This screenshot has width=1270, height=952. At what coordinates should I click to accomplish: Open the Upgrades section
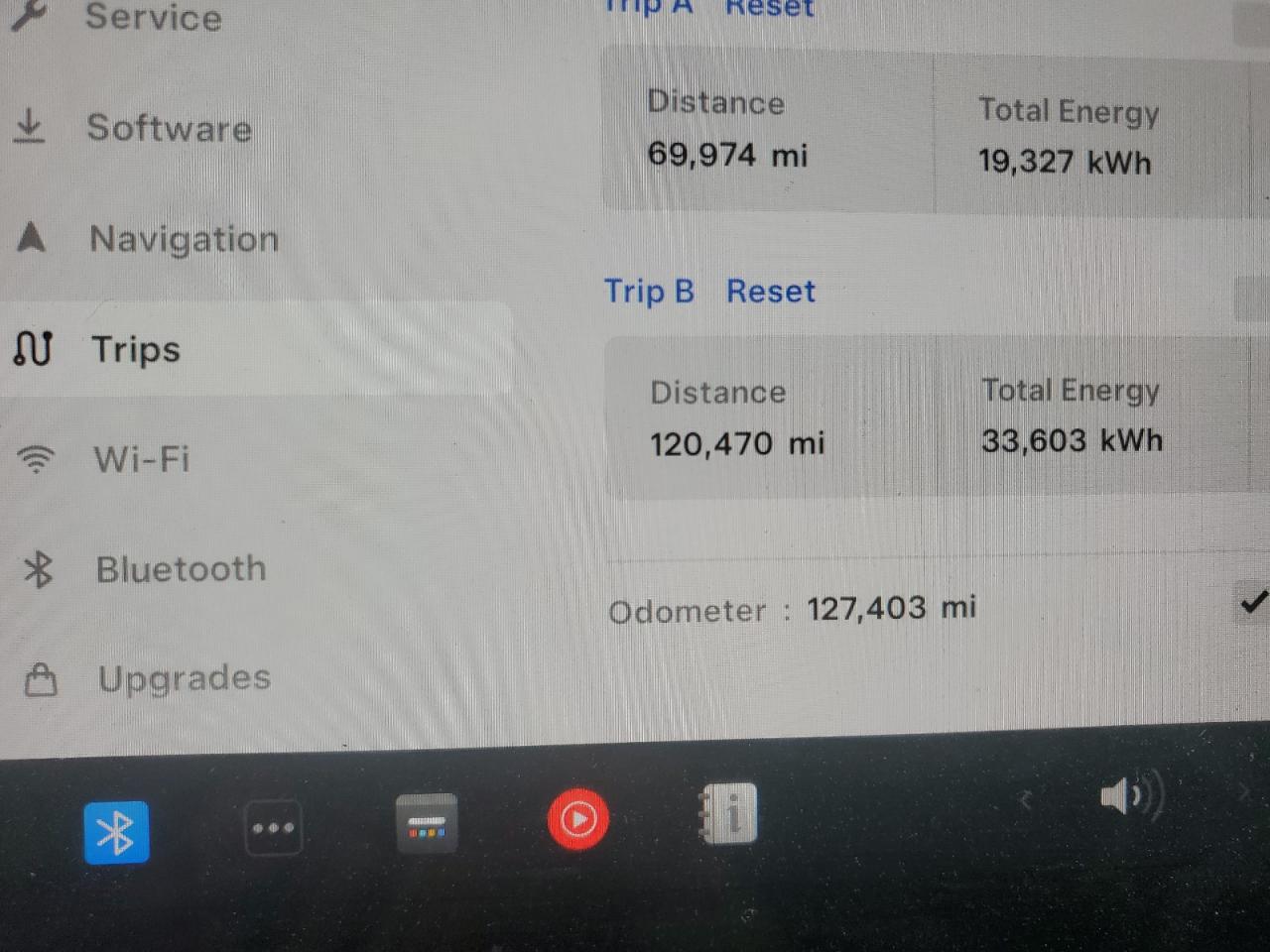coord(184,678)
